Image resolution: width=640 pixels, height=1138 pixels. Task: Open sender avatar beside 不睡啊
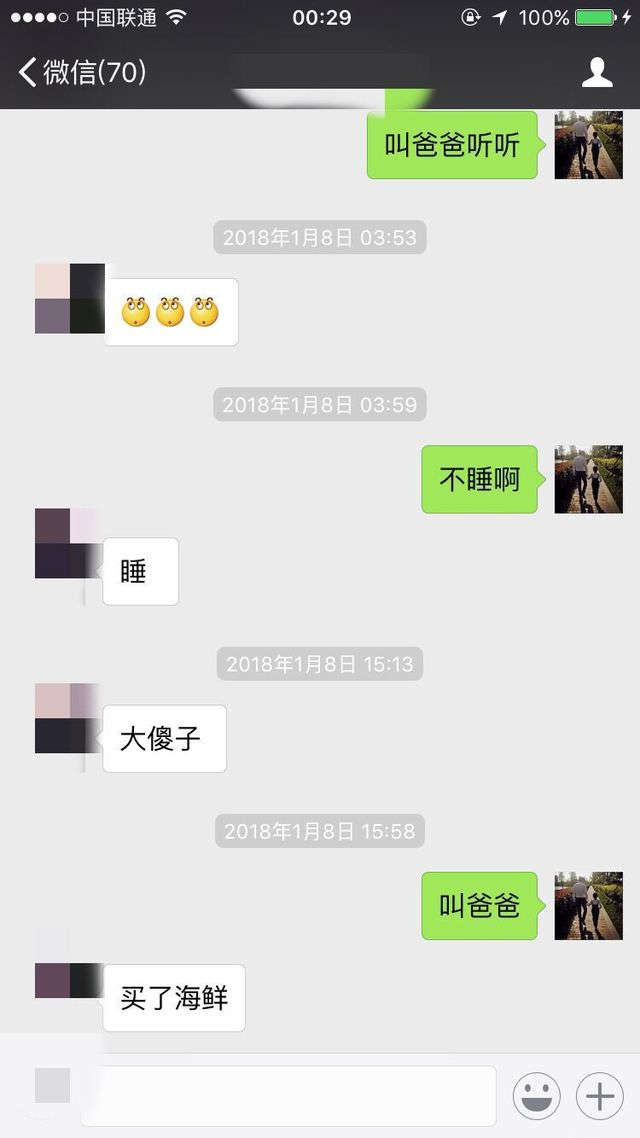[x=588, y=479]
